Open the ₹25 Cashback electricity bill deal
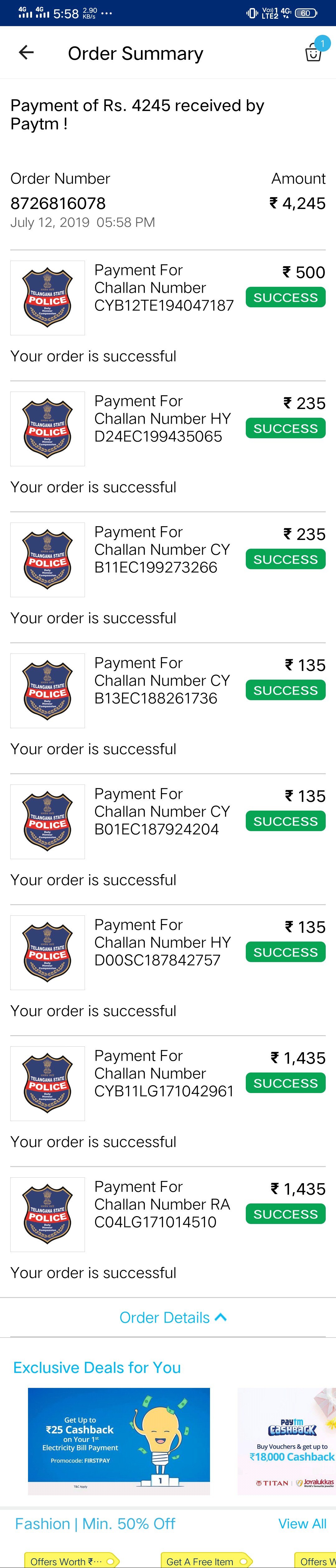The height and width of the screenshot is (1568, 336). coord(119,1441)
